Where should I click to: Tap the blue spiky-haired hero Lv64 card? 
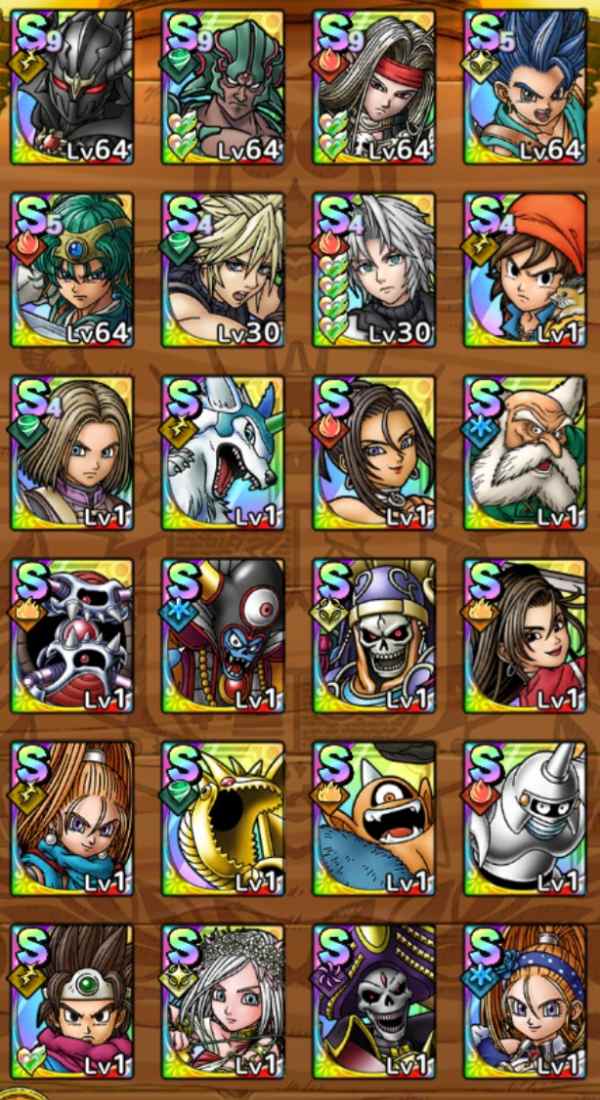[x=525, y=88]
